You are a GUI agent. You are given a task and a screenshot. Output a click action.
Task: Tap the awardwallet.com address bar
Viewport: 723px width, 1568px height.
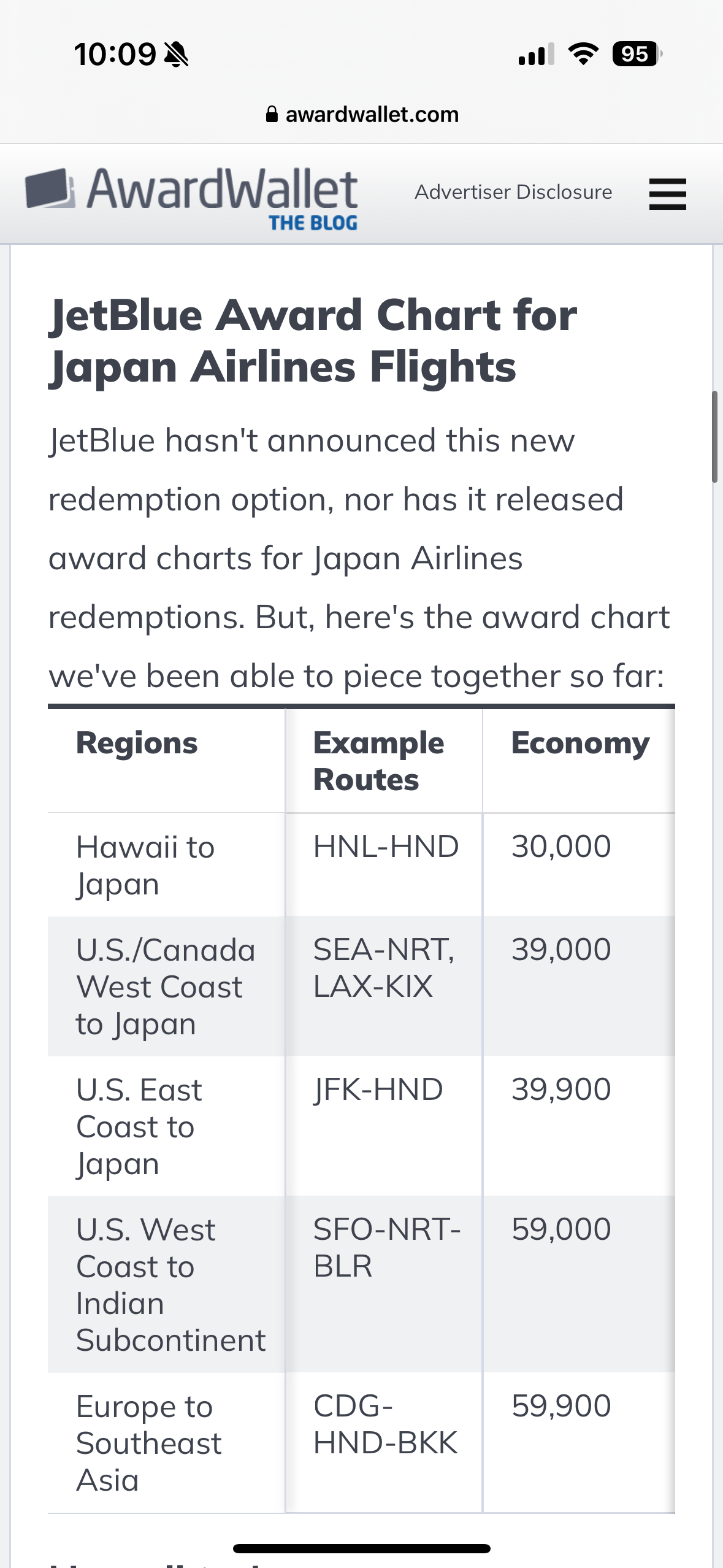(362, 114)
